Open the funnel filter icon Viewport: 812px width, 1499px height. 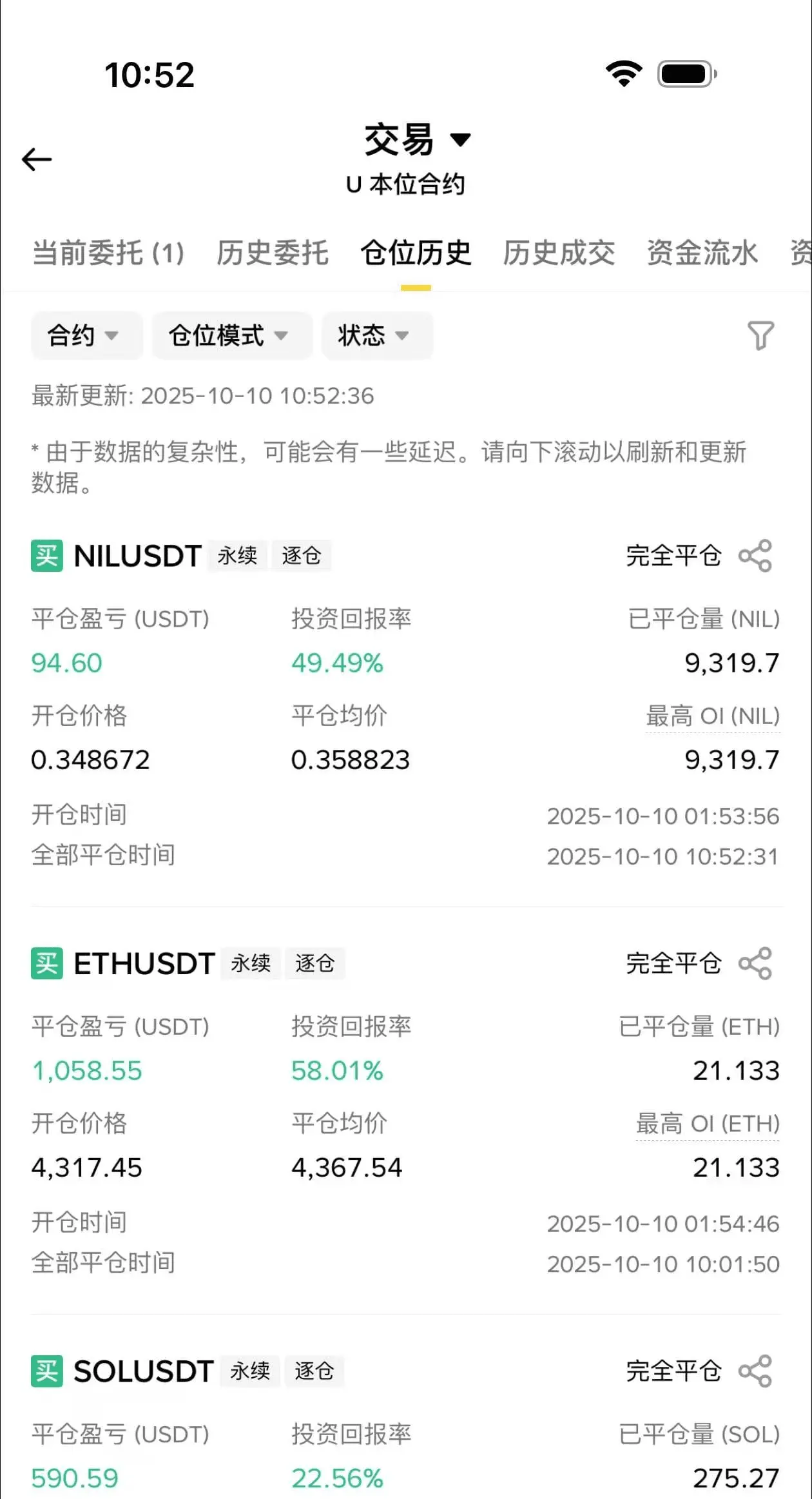pyautogui.click(x=760, y=335)
